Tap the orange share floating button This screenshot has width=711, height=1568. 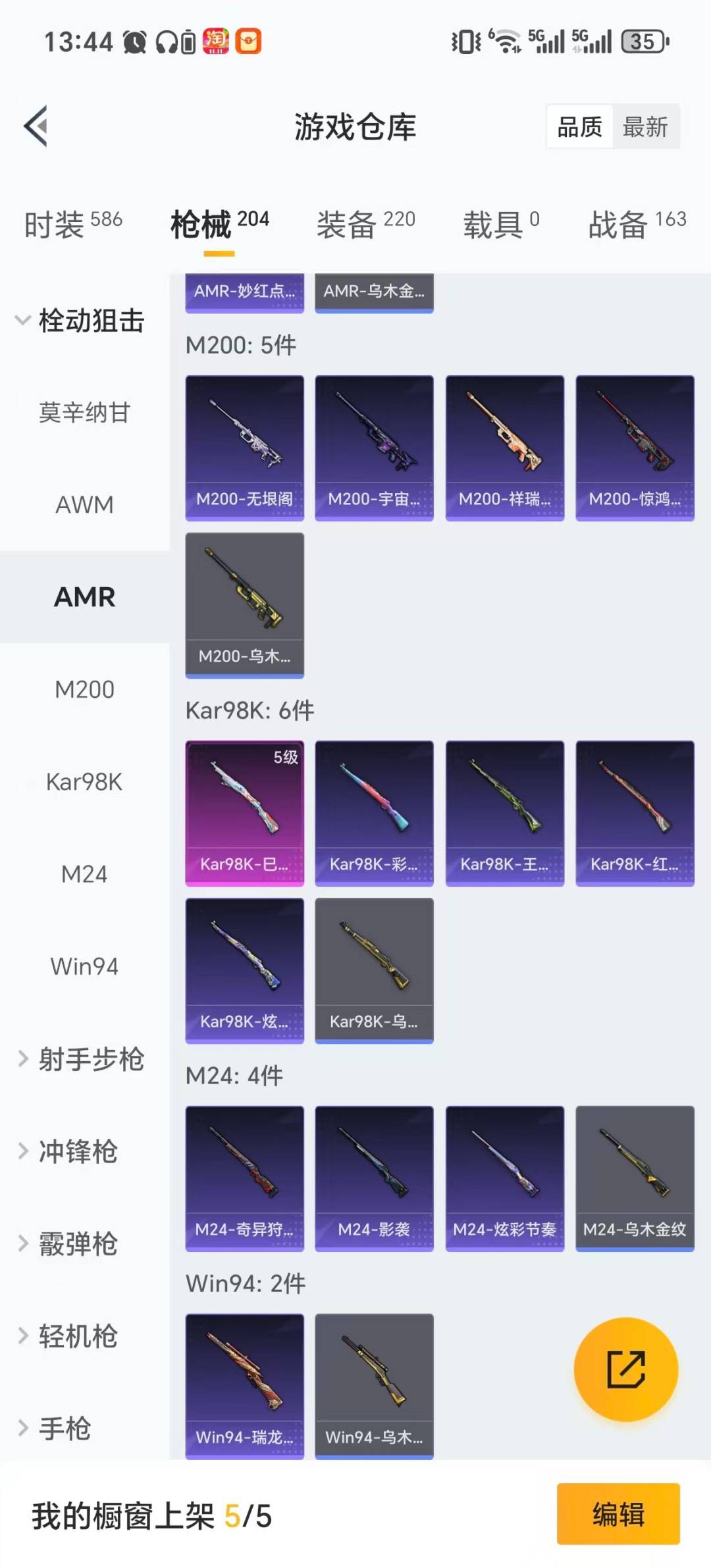625,1370
